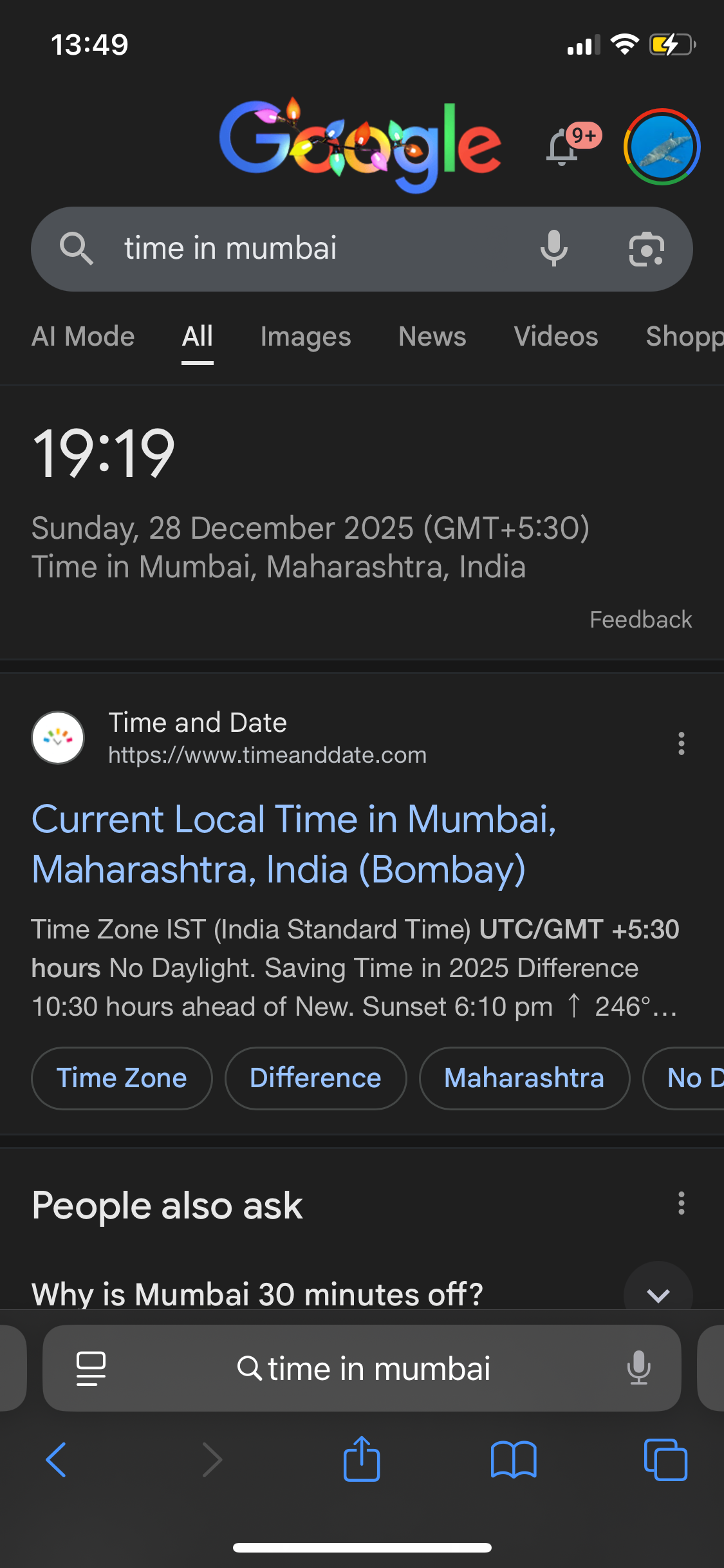The width and height of the screenshot is (724, 1568).
Task: Select the Time Zone chip
Action: [x=122, y=1078]
